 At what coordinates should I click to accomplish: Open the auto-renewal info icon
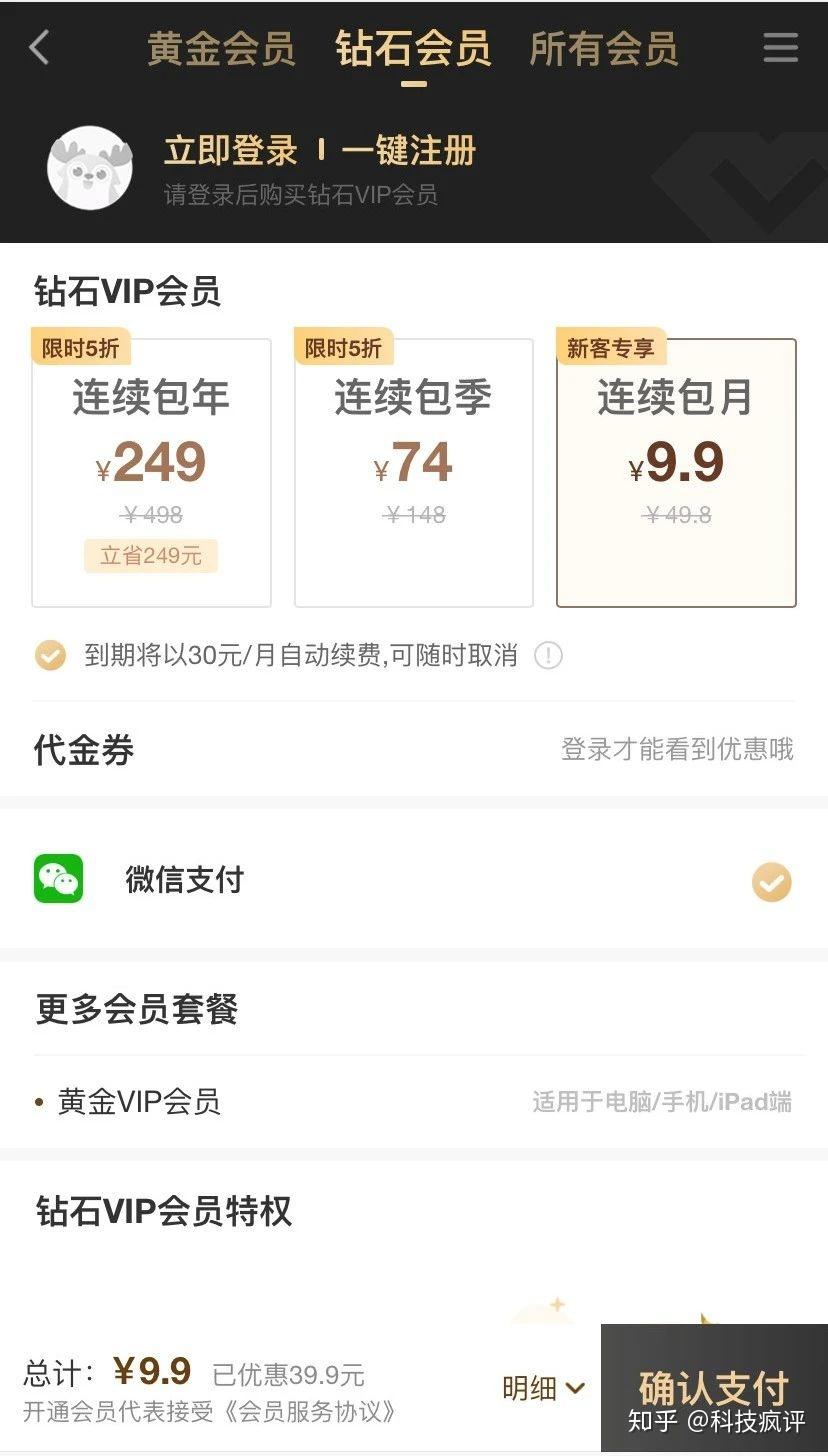click(x=548, y=656)
